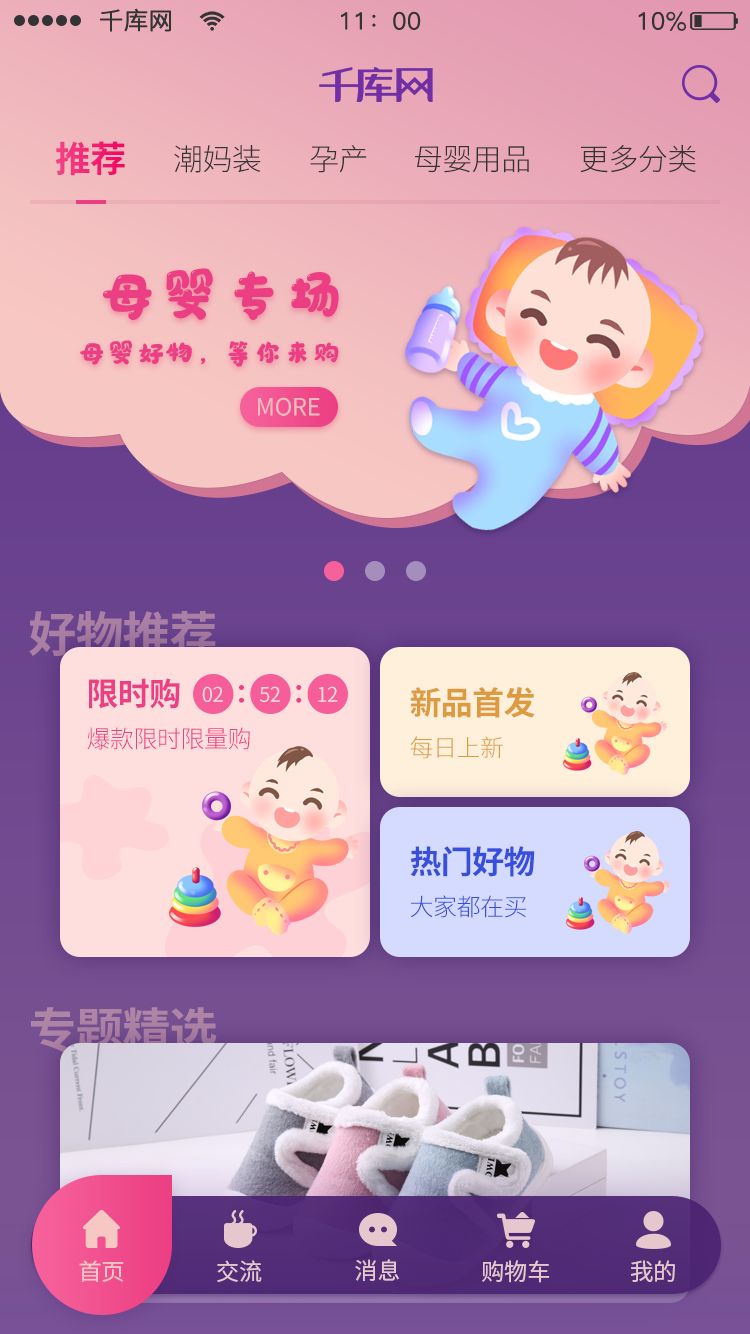Image resolution: width=750 pixels, height=1334 pixels.
Task: Open the 消息 messages tab
Action: 377,1247
